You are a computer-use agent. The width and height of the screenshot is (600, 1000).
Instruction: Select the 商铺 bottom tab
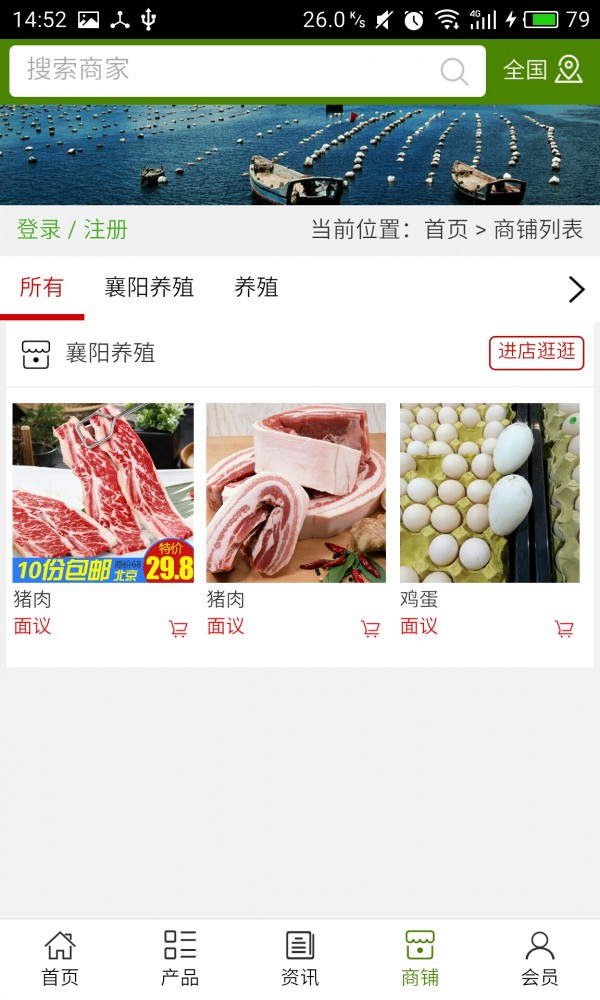point(420,958)
